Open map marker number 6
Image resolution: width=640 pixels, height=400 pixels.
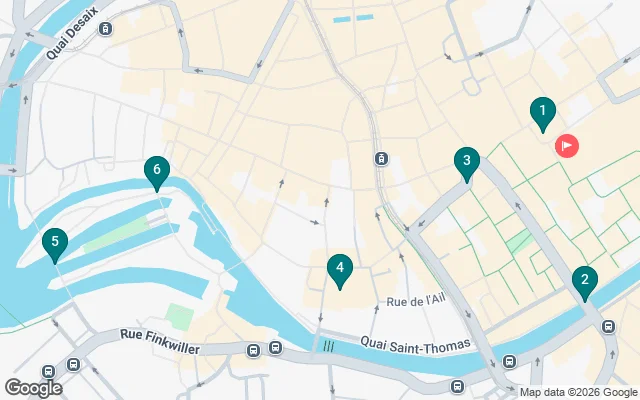pyautogui.click(x=156, y=172)
